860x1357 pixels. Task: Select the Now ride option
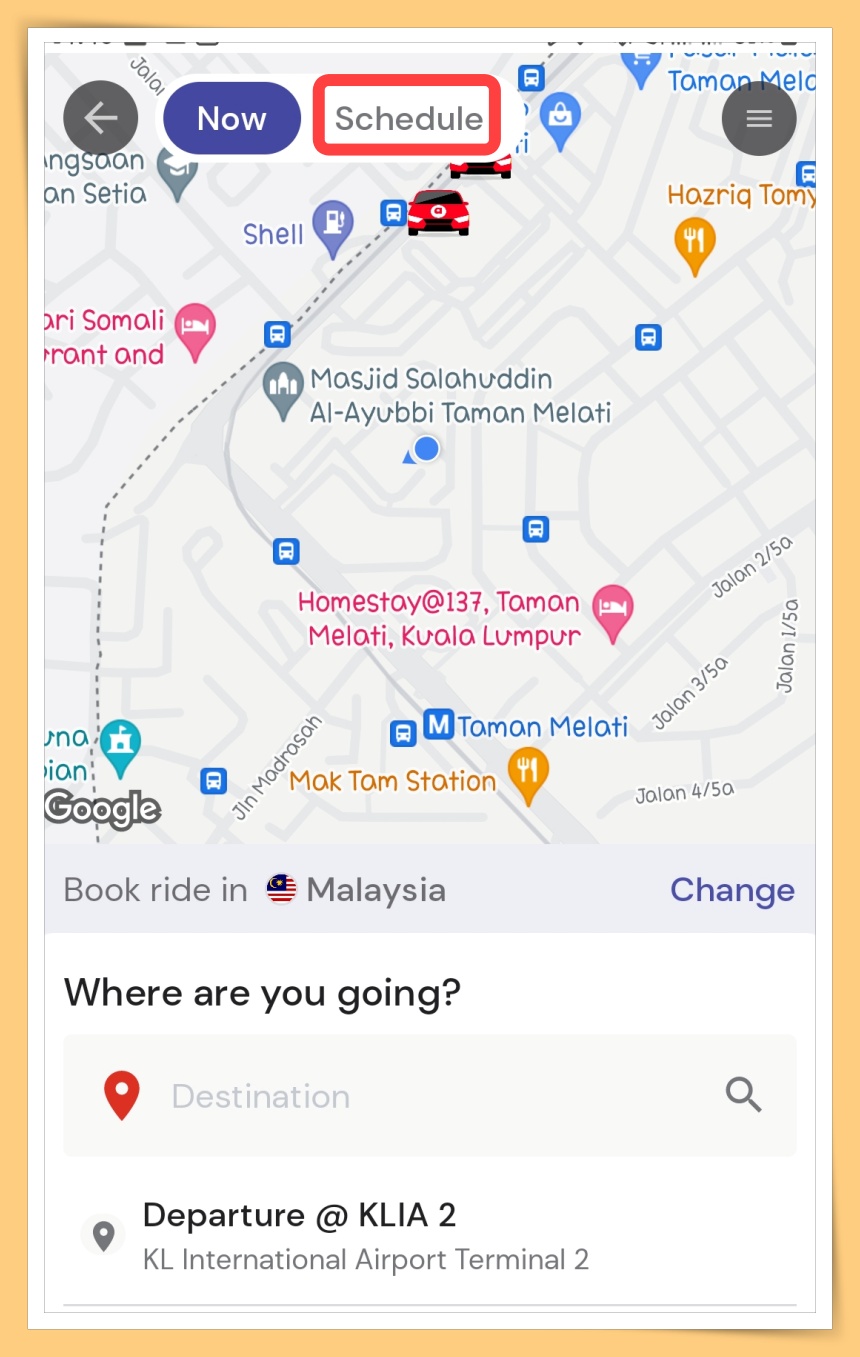pos(232,119)
